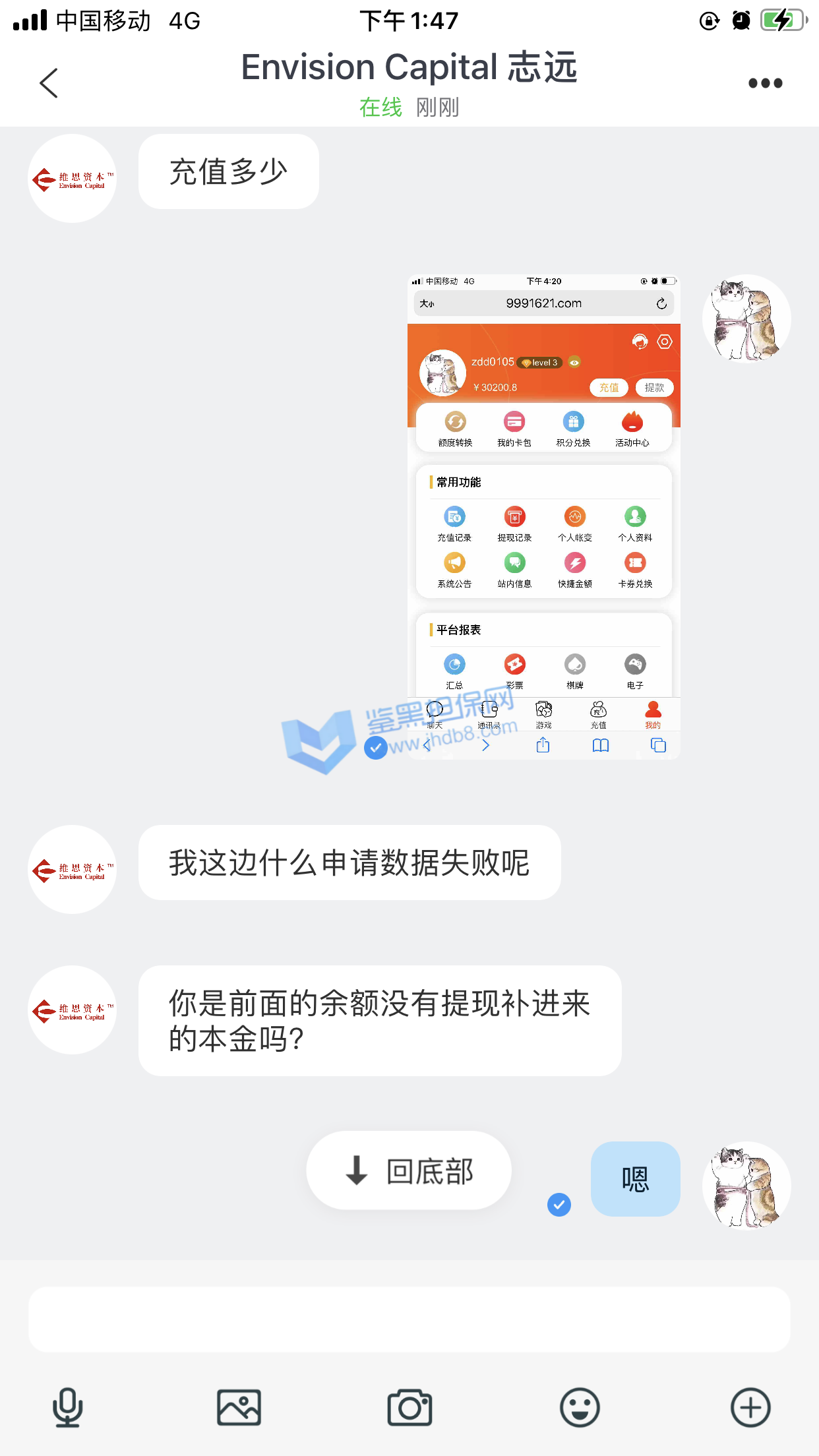Open the emoji picker
The height and width of the screenshot is (1456, 819).
580,1407
